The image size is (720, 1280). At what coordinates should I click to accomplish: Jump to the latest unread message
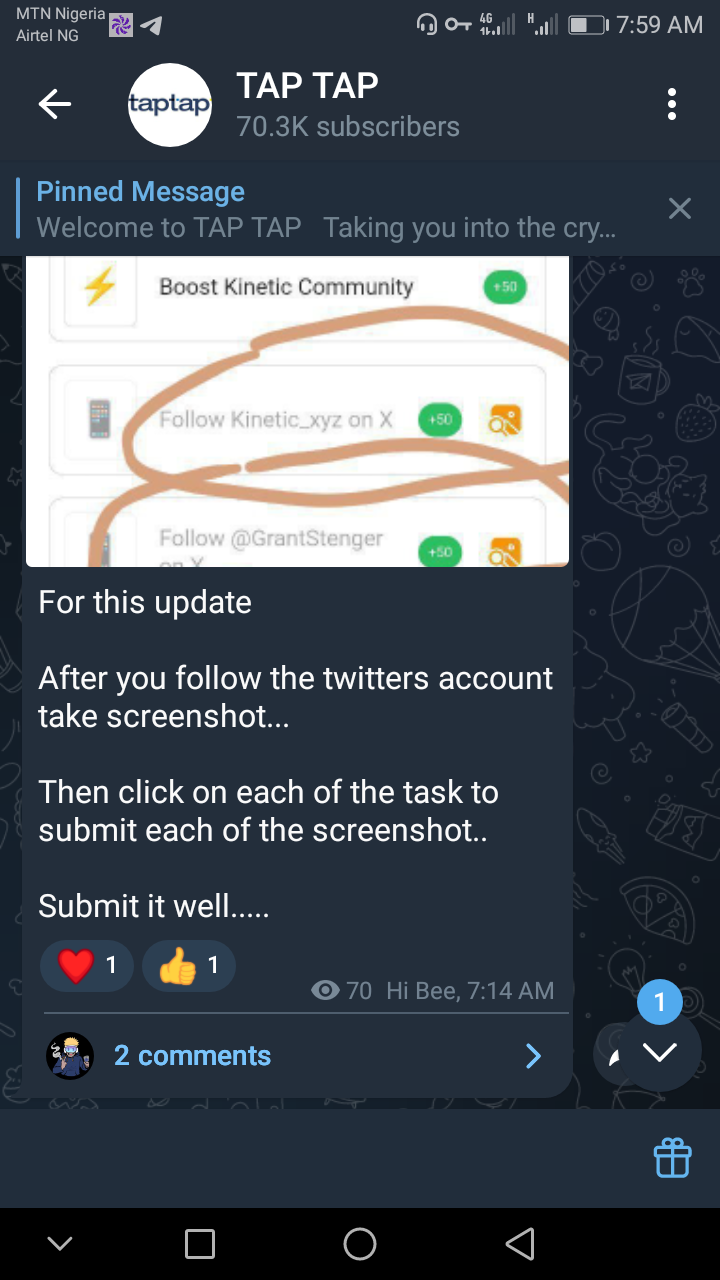click(x=660, y=1051)
